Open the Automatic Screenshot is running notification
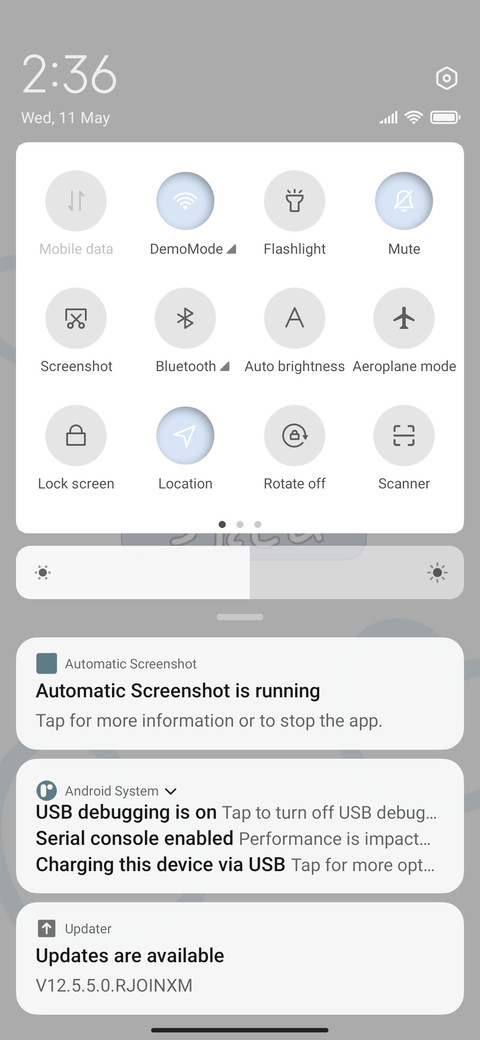480x1040 pixels. (240, 694)
